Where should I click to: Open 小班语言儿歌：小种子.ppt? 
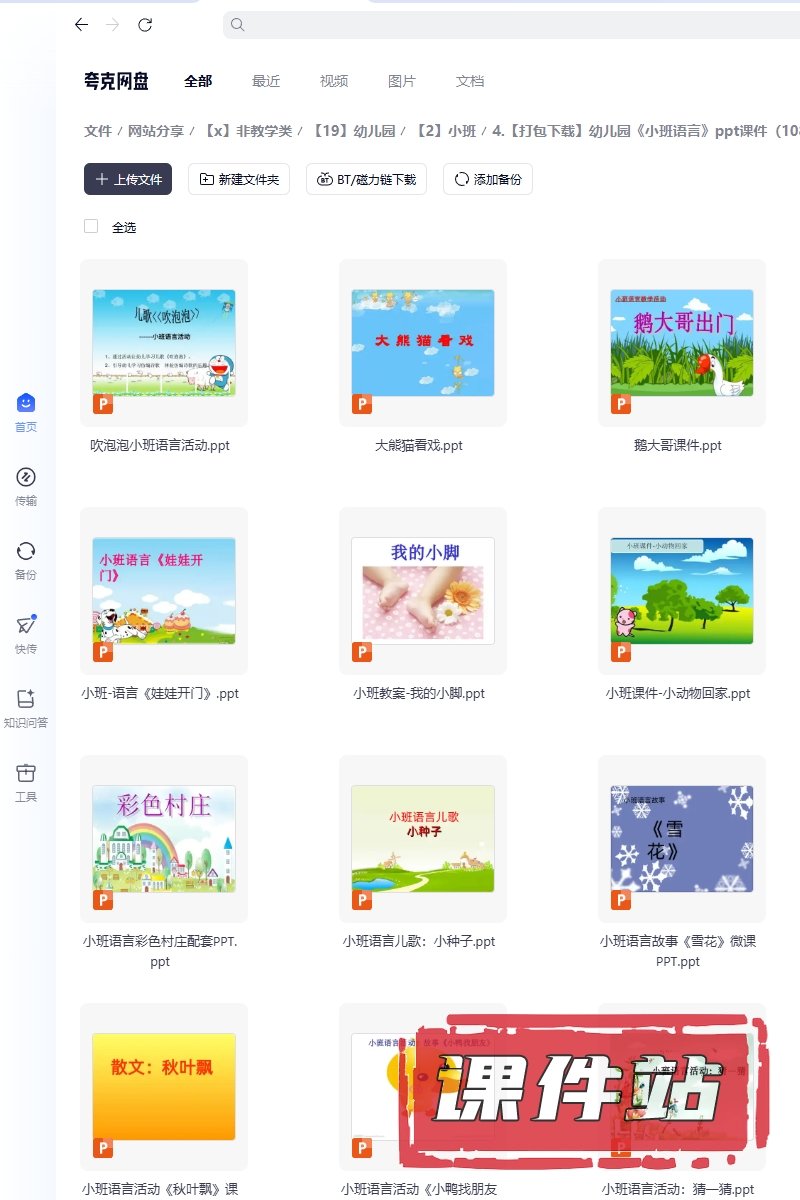click(x=422, y=839)
